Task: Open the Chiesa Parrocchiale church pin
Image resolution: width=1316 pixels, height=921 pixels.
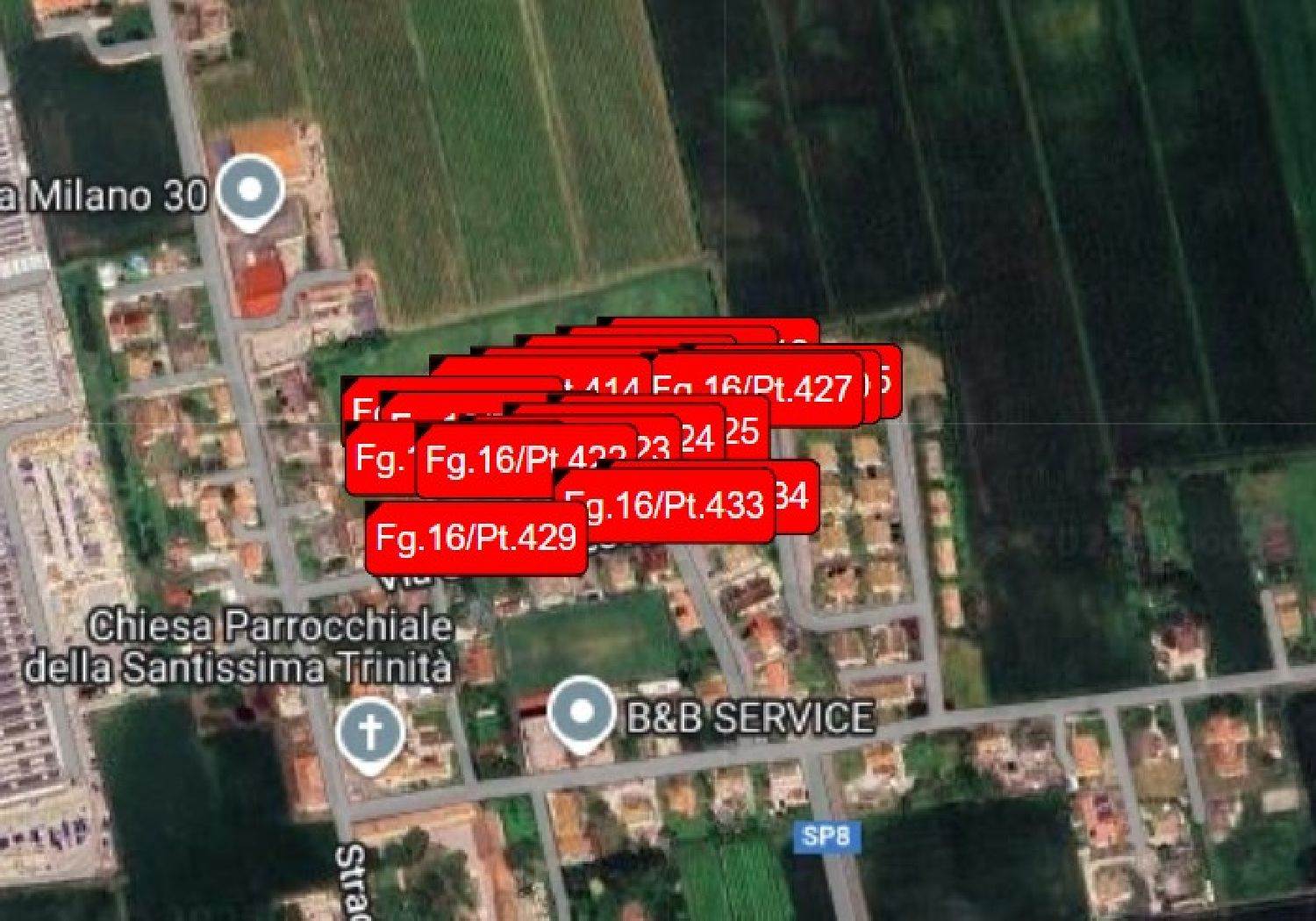Action: tap(371, 733)
